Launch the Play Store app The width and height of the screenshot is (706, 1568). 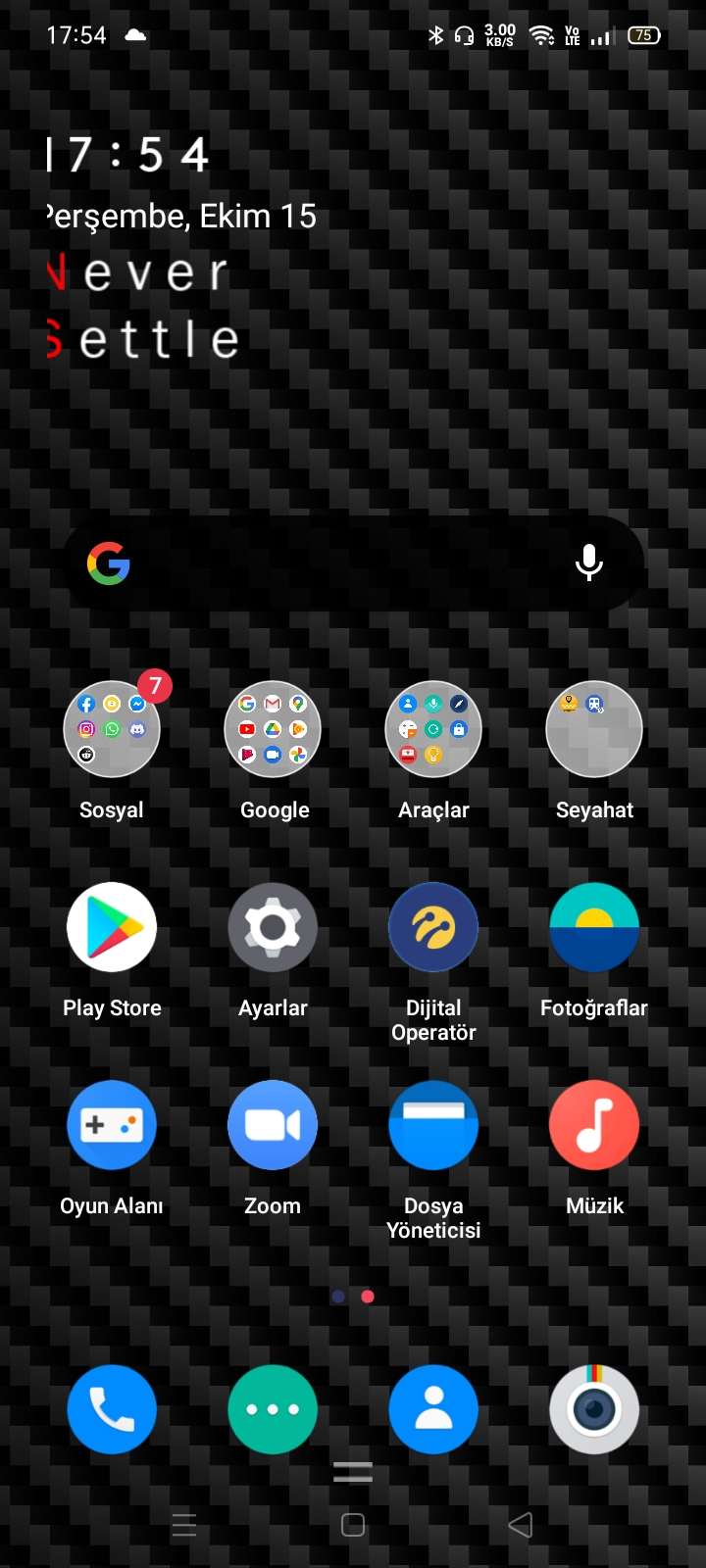pyautogui.click(x=112, y=928)
